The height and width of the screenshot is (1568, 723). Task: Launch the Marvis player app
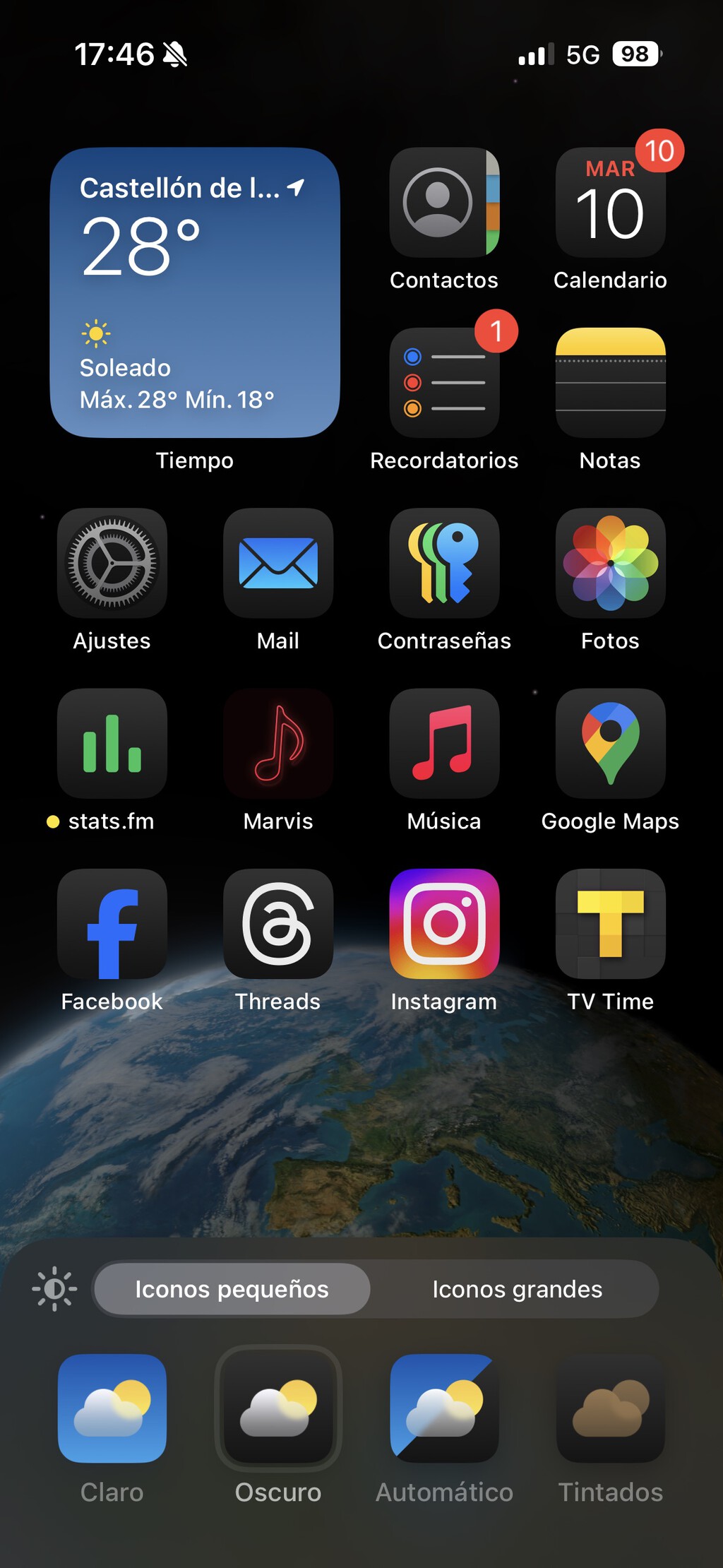[277, 745]
